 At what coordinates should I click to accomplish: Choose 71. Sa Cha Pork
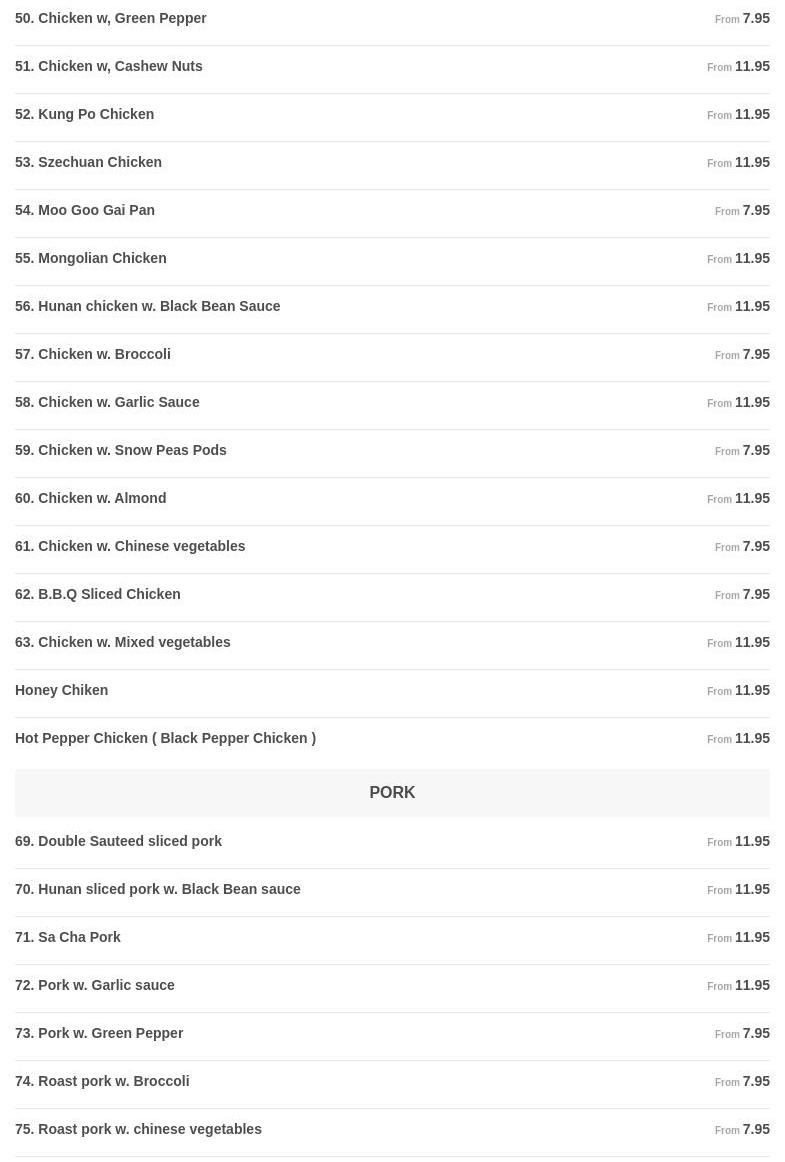pyautogui.click(x=68, y=937)
